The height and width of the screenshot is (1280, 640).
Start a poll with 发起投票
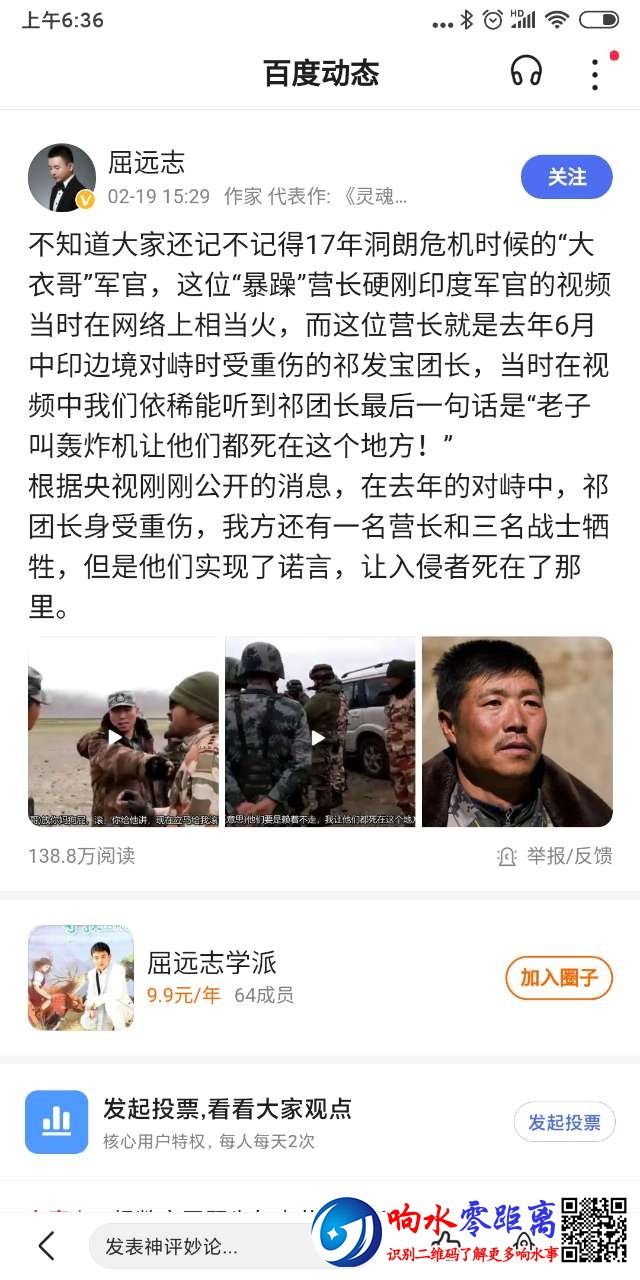point(564,1122)
